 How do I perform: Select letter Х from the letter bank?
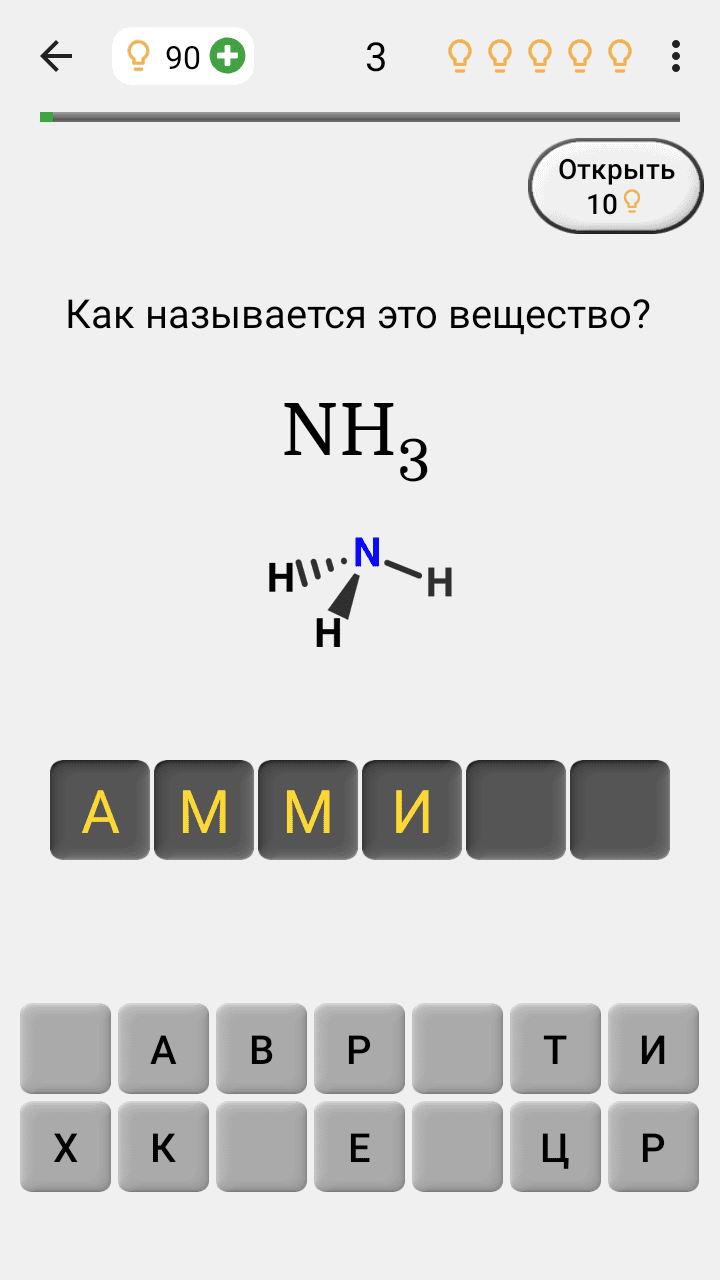[x=65, y=1147]
